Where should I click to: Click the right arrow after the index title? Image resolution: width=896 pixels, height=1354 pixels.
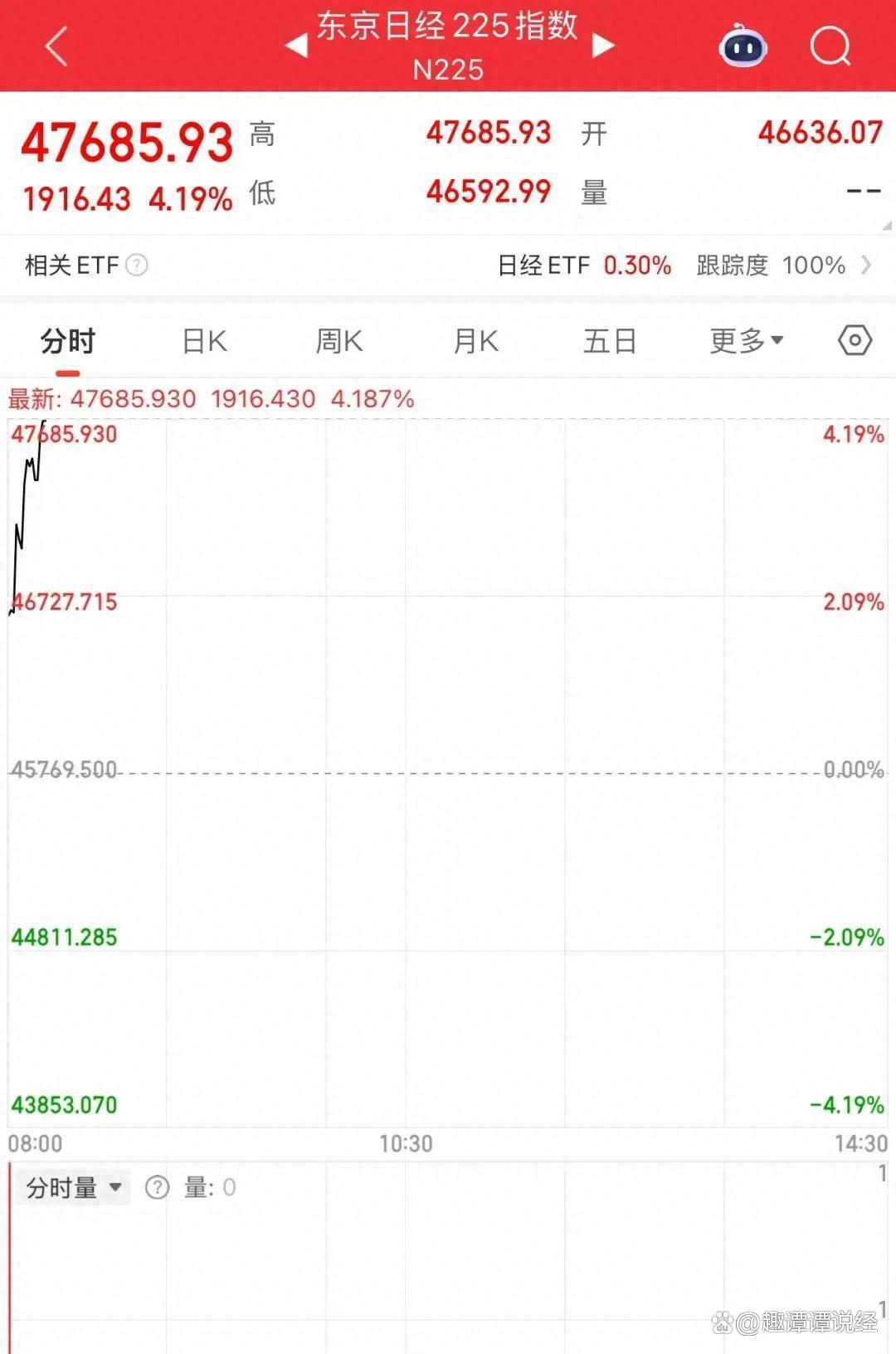click(603, 46)
